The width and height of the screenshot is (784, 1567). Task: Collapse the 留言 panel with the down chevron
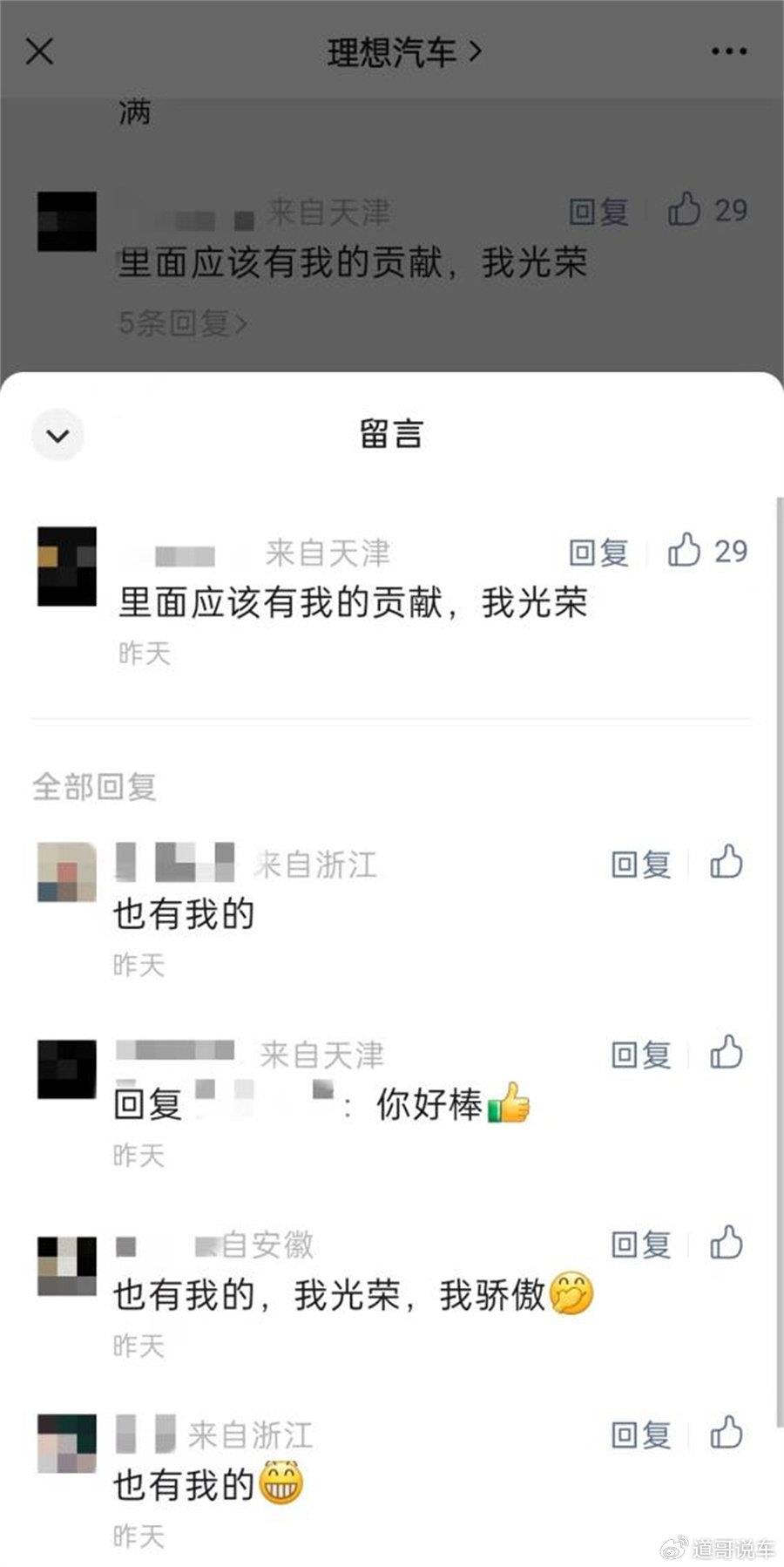pos(58,435)
